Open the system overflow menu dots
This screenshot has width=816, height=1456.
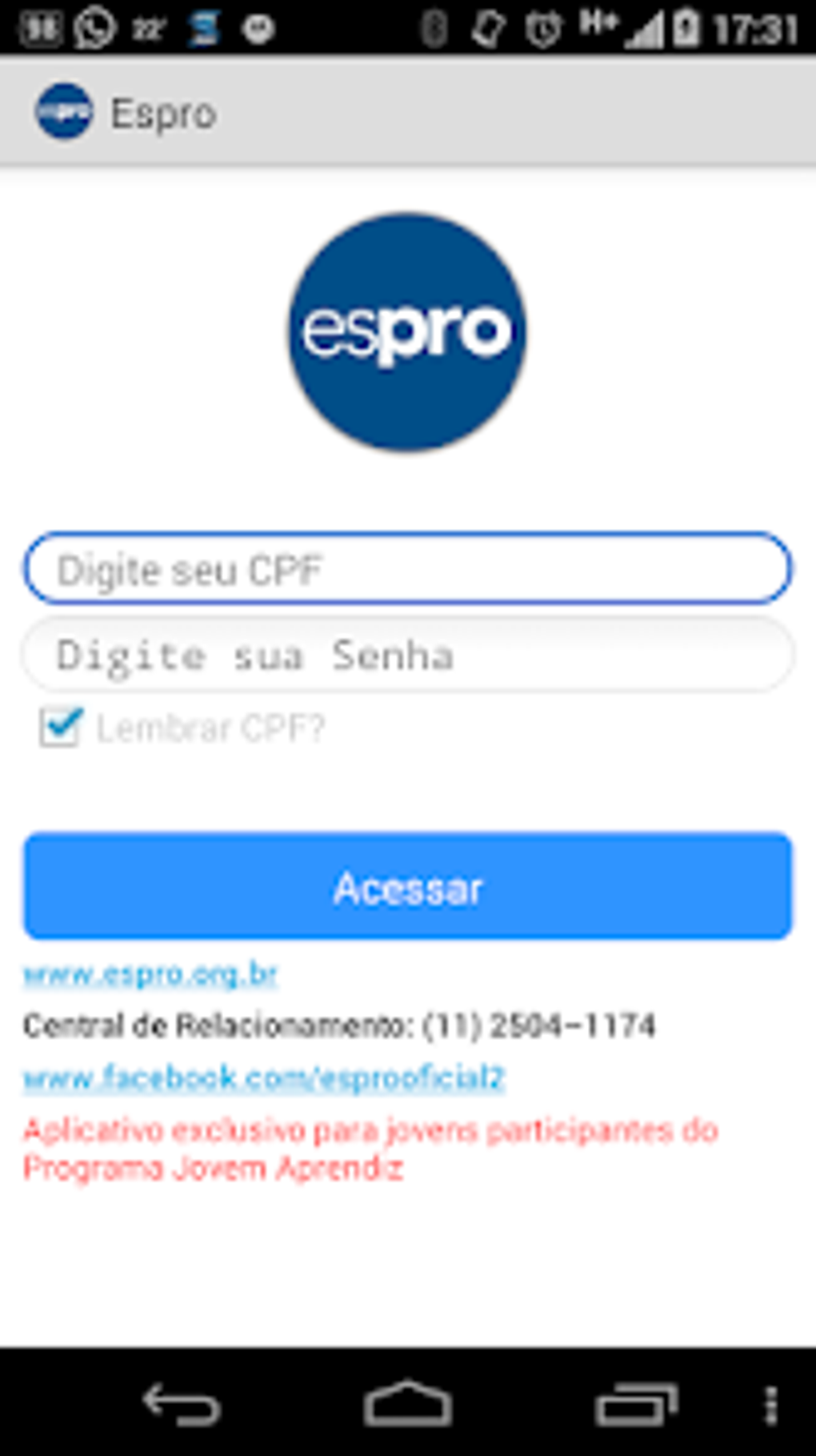click(x=770, y=1405)
